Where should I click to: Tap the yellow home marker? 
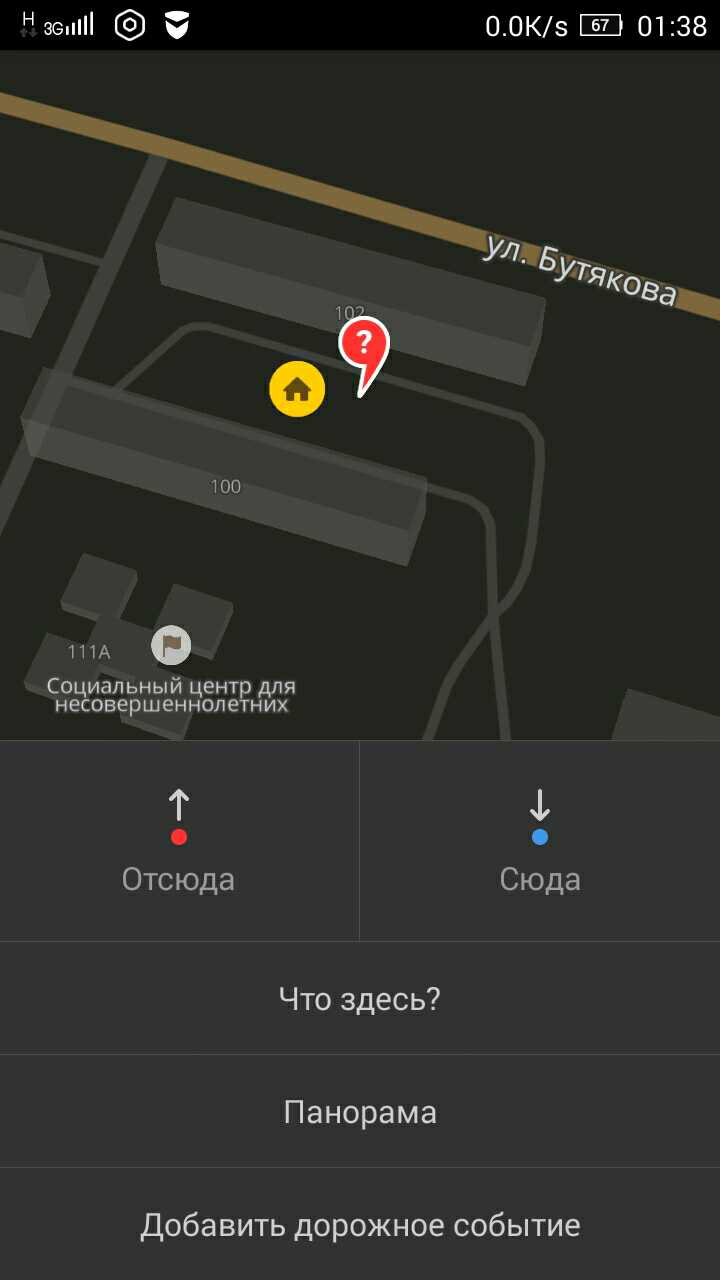point(297,389)
